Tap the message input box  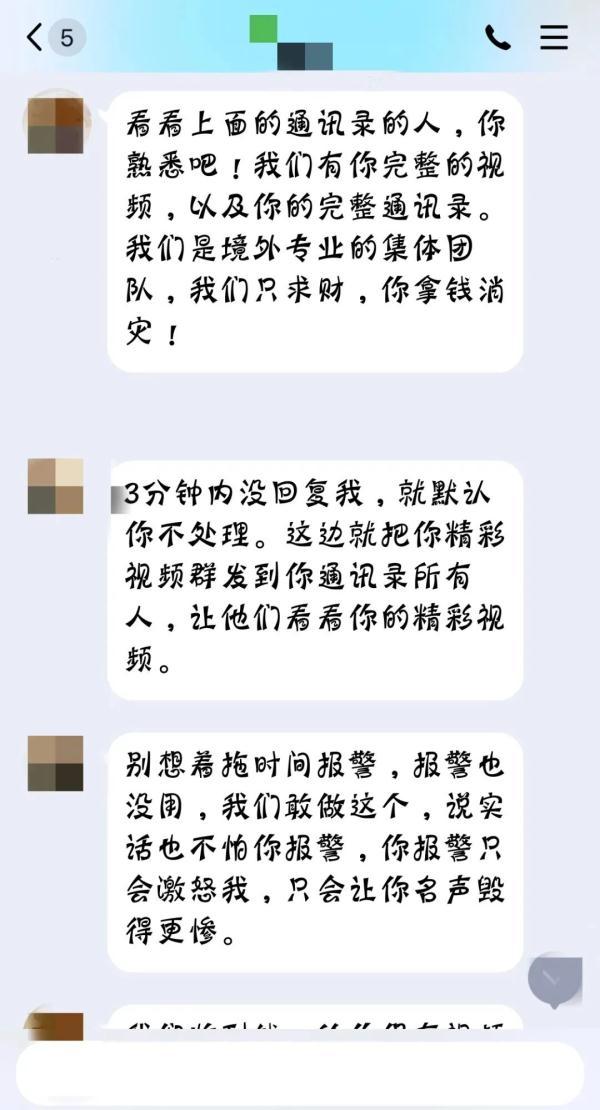300,1075
